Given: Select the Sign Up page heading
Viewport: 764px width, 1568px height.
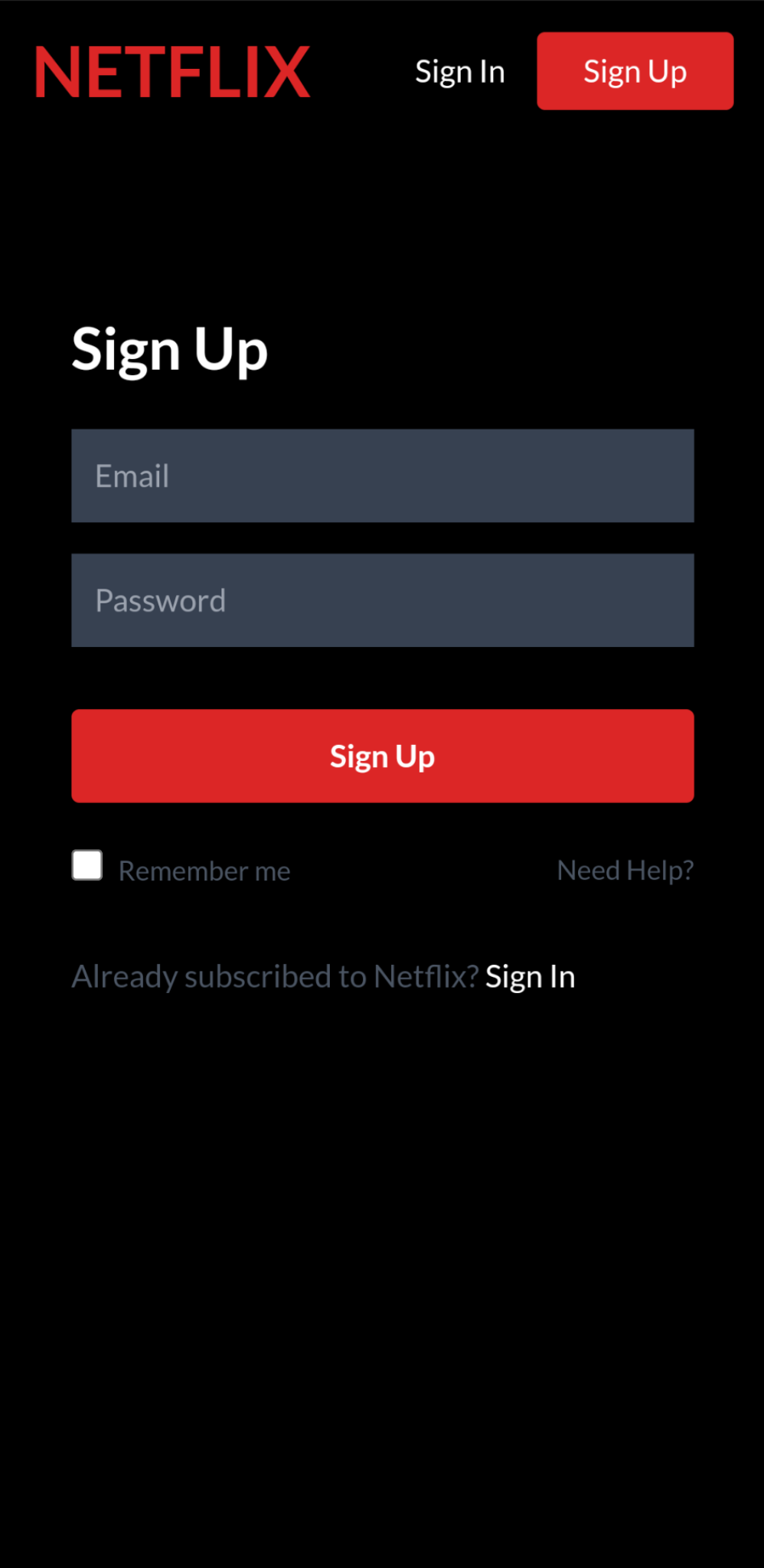Looking at the screenshot, I should pyautogui.click(x=169, y=349).
